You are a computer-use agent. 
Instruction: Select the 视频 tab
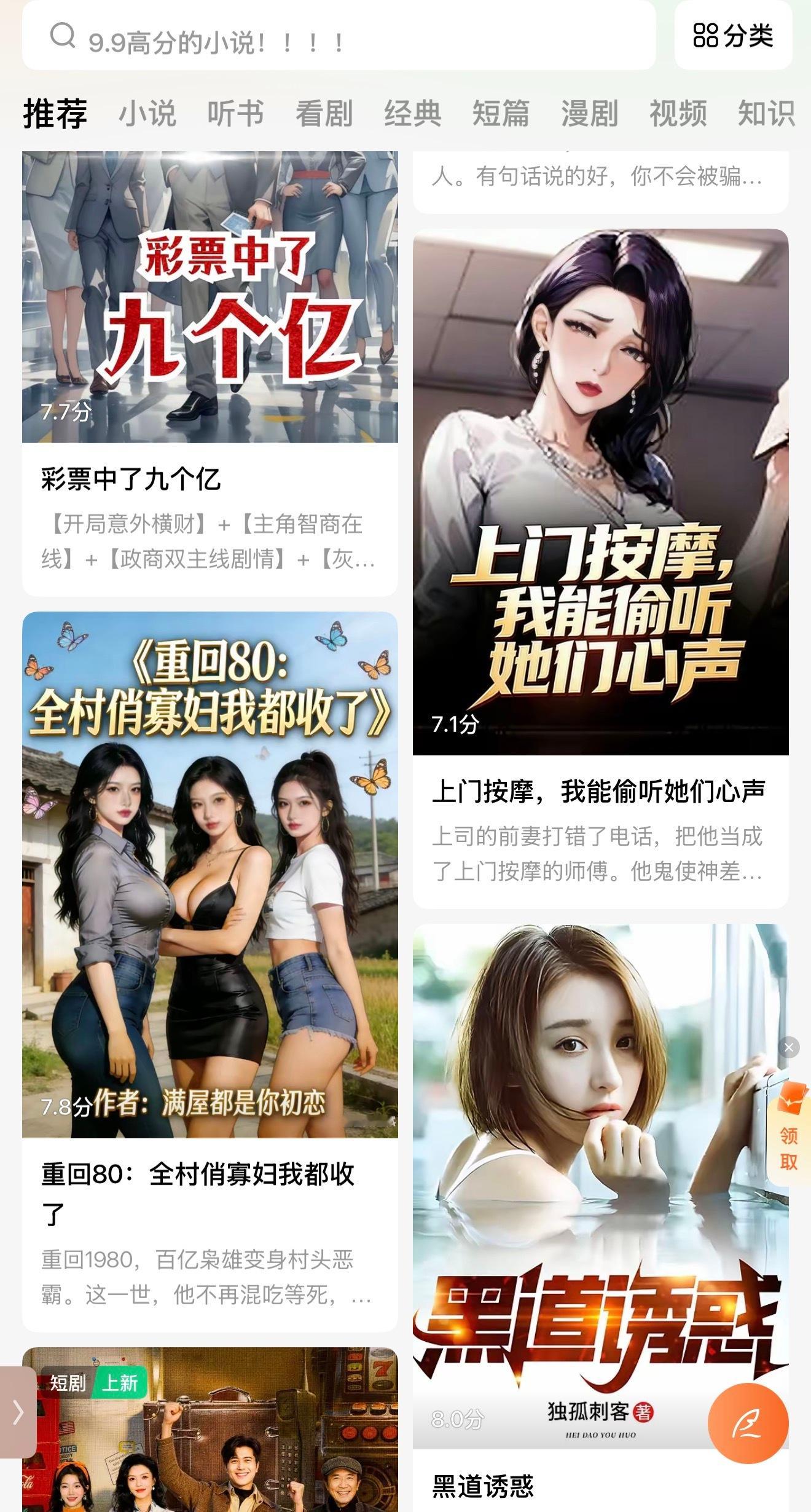(x=677, y=114)
